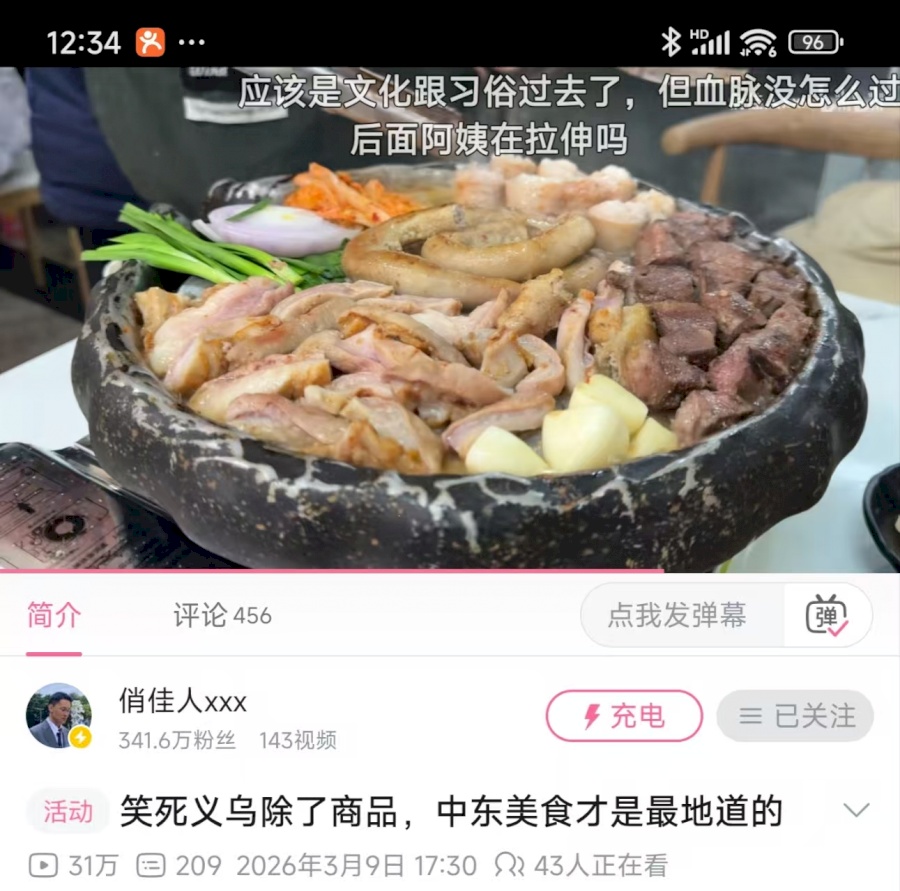The image size is (900, 891).
Task: Open the 评论 456 comments tab
Action: point(222,615)
